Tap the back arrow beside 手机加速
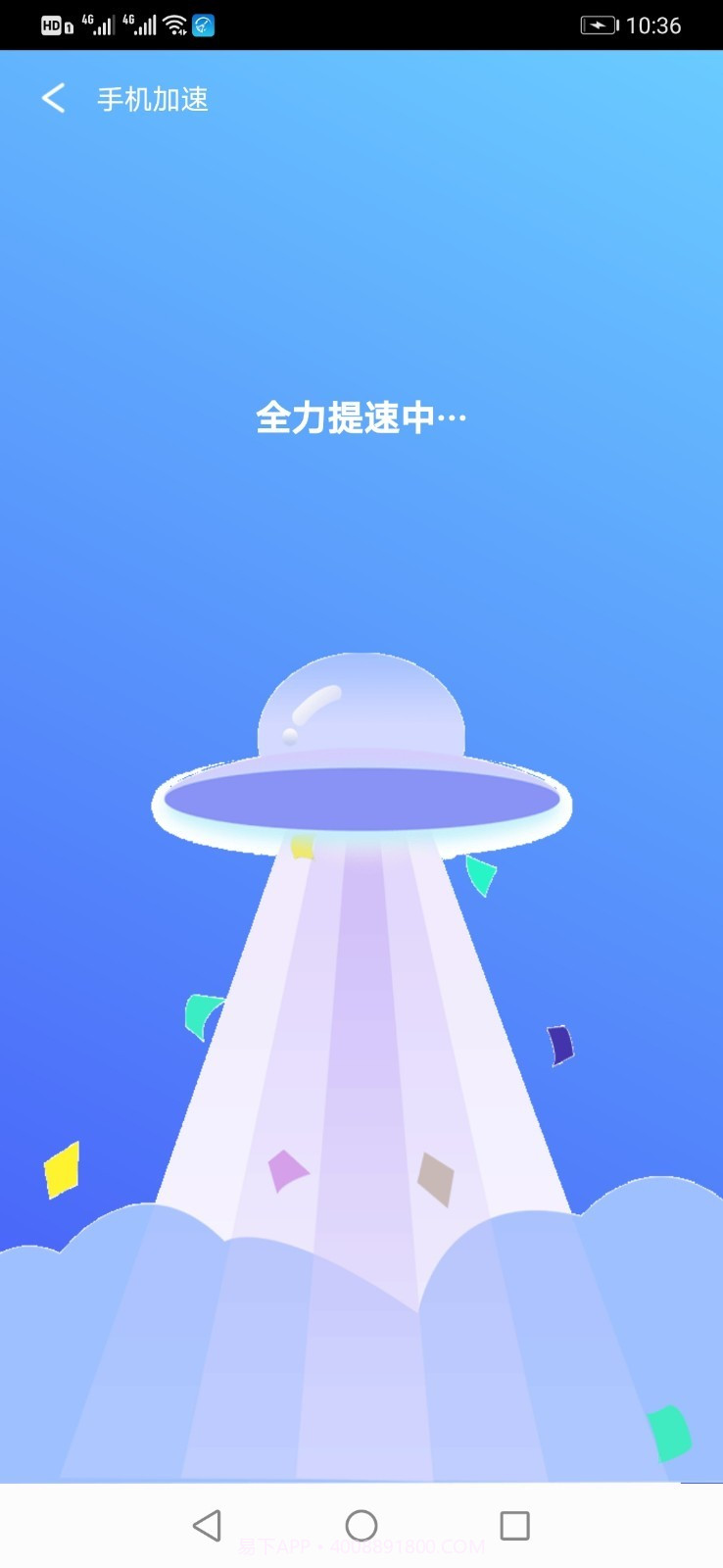This screenshot has width=723, height=1568. 51,98
